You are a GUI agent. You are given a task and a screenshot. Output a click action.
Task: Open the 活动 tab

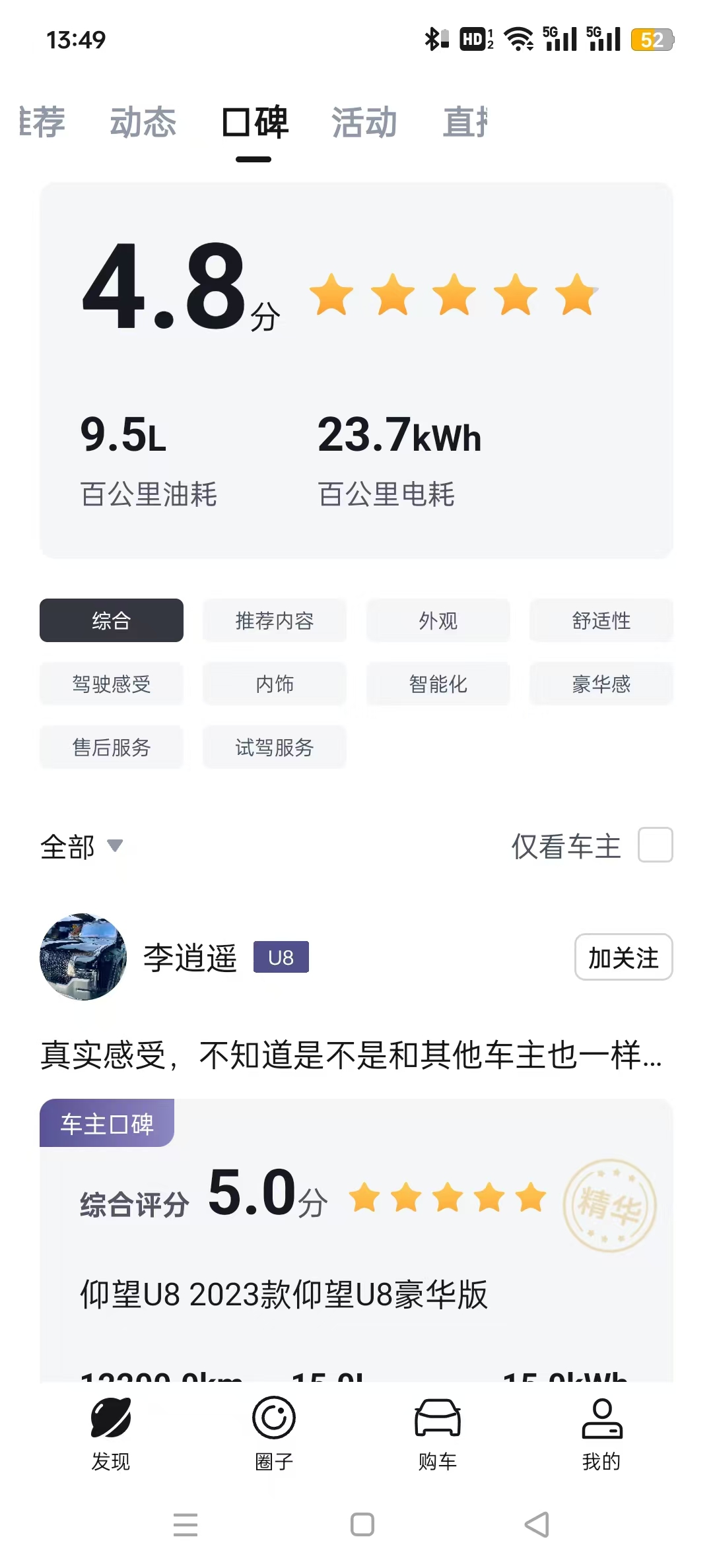click(364, 123)
